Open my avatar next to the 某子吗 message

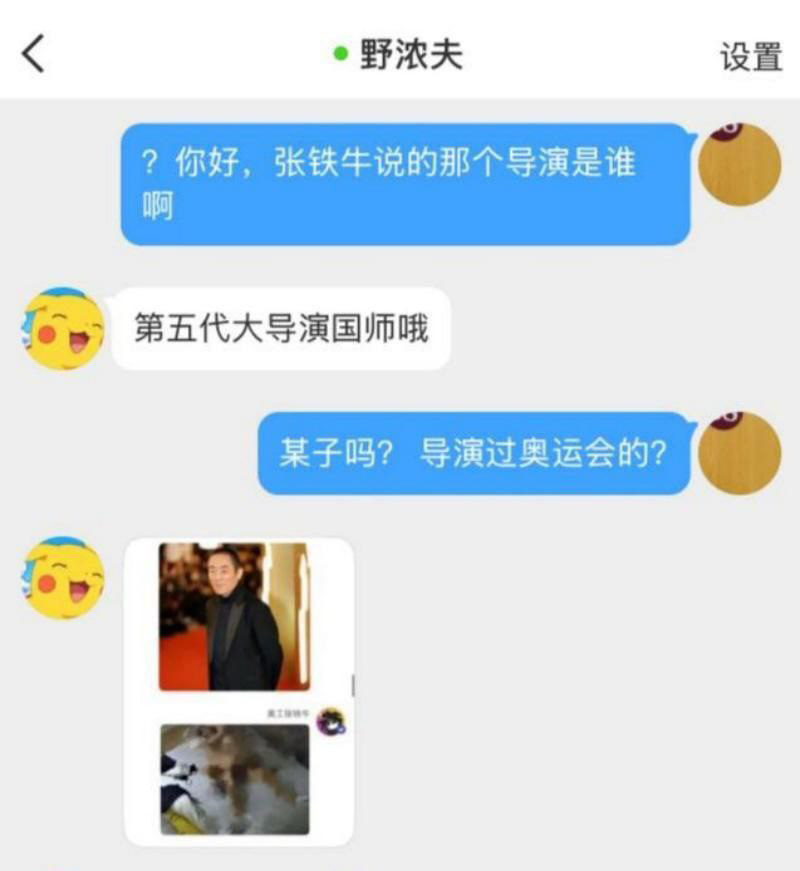739,452
